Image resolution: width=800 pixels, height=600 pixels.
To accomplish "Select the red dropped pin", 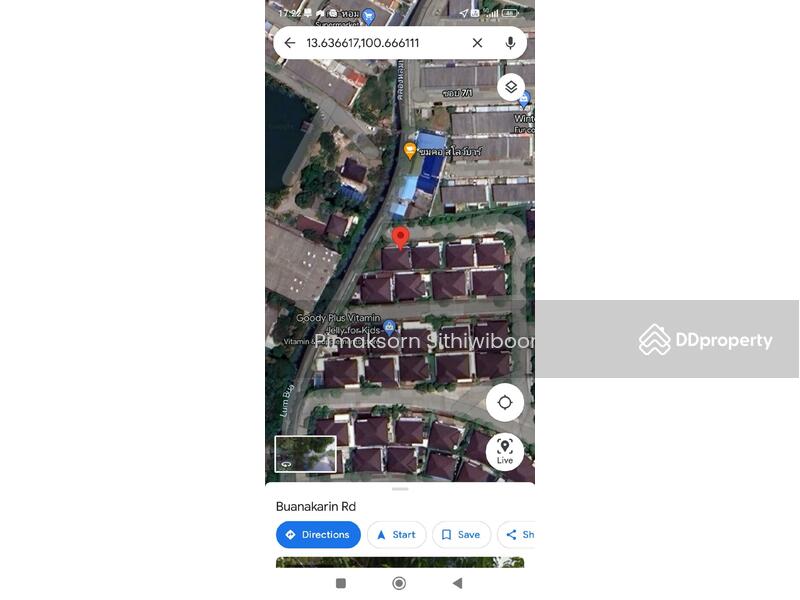I will coord(400,238).
